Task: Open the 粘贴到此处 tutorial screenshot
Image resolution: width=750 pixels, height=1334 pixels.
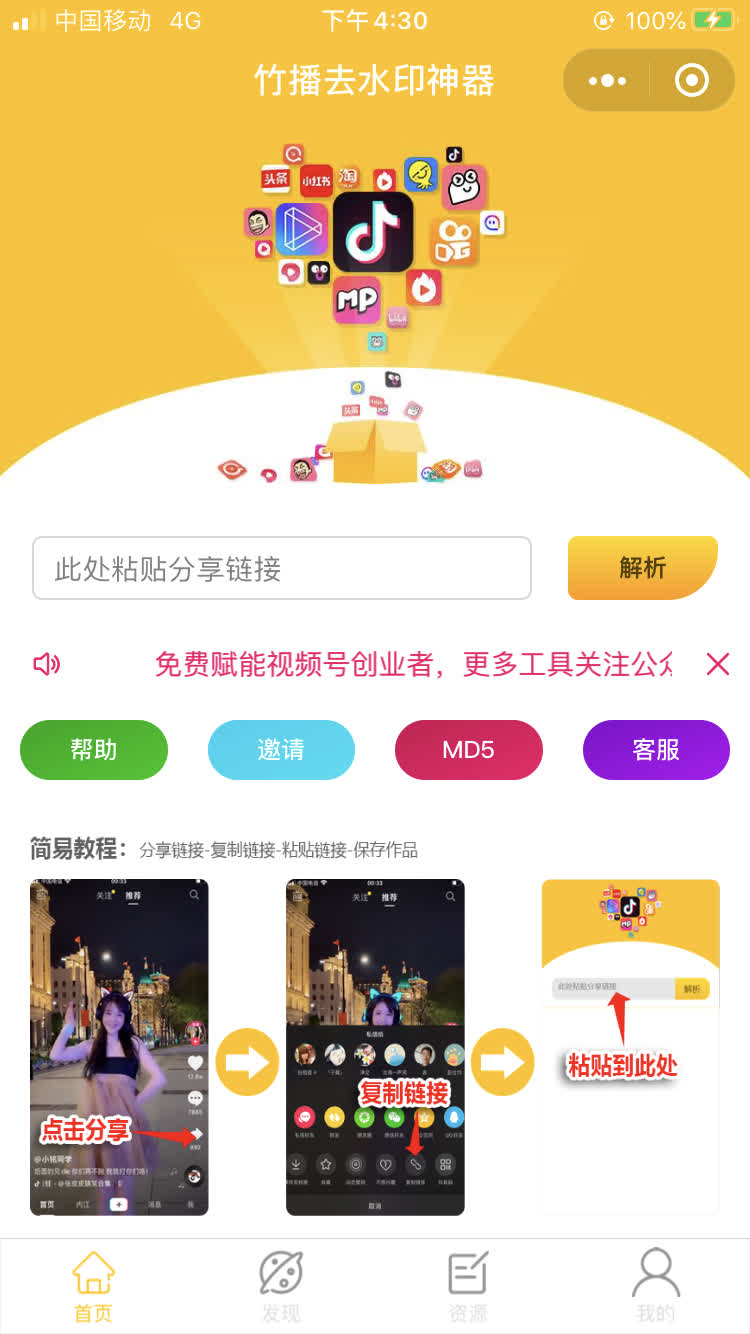Action: [630, 1045]
